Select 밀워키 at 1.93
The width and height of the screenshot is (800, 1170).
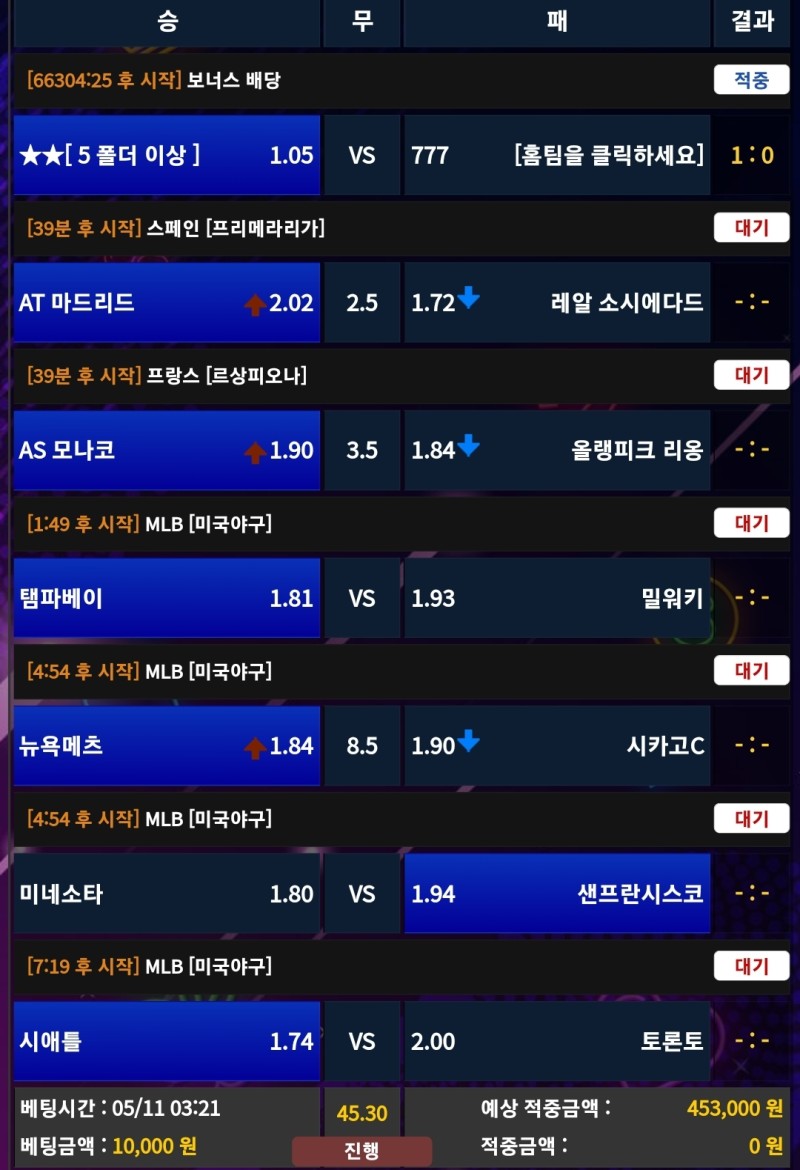[557, 598]
